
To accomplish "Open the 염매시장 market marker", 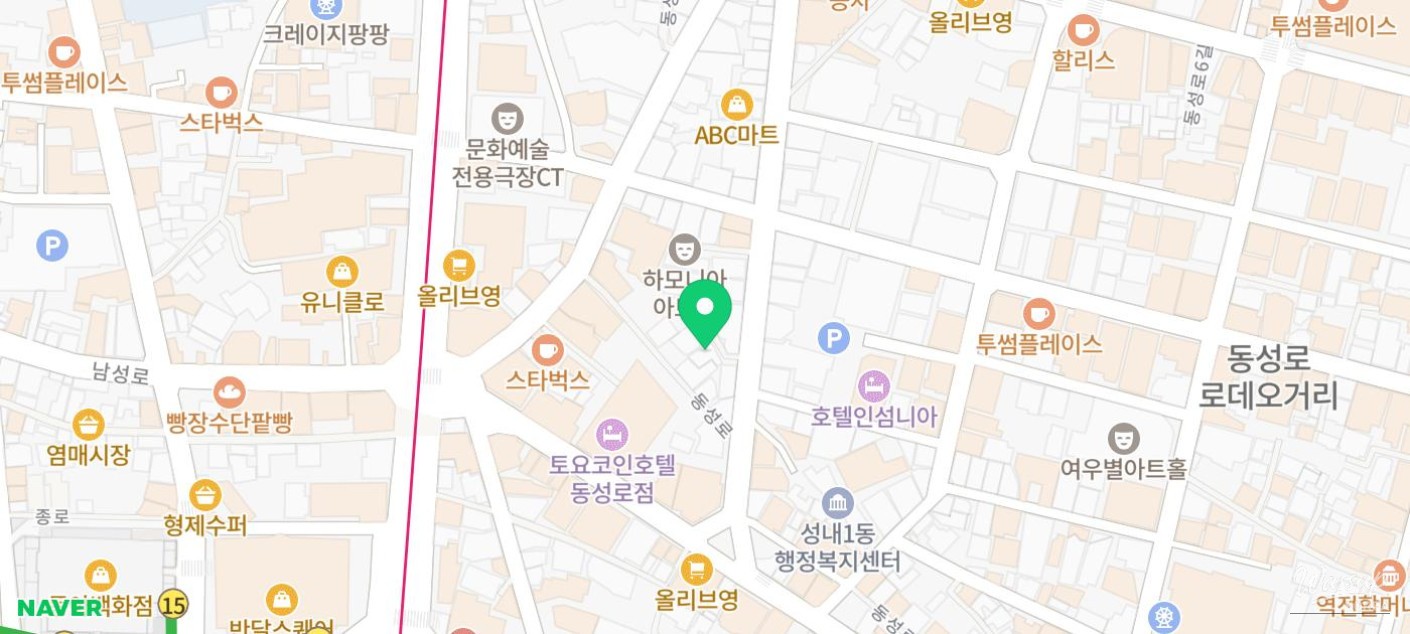I will pyautogui.click(x=89, y=425).
